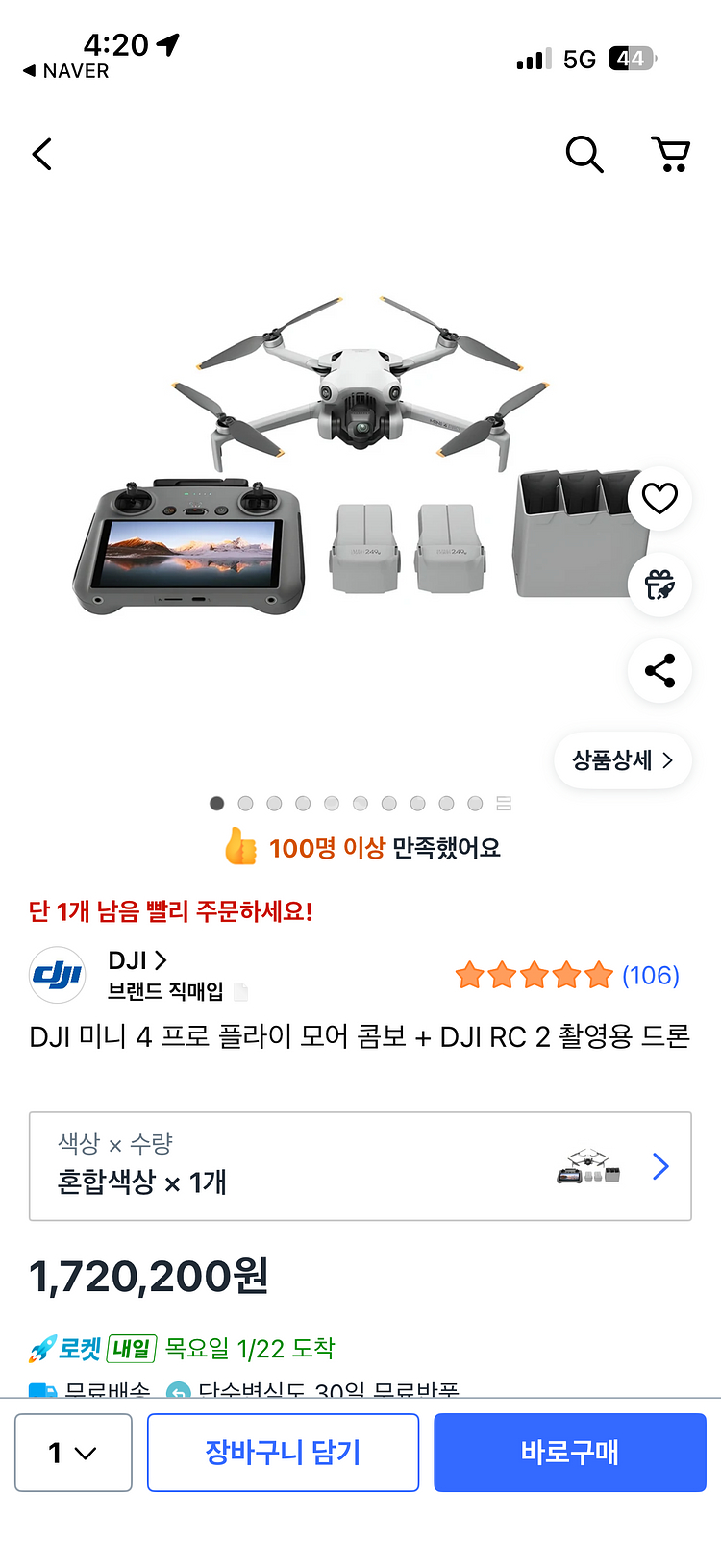Share this DJI product
This screenshot has height=1568, width=721.
pos(659,670)
